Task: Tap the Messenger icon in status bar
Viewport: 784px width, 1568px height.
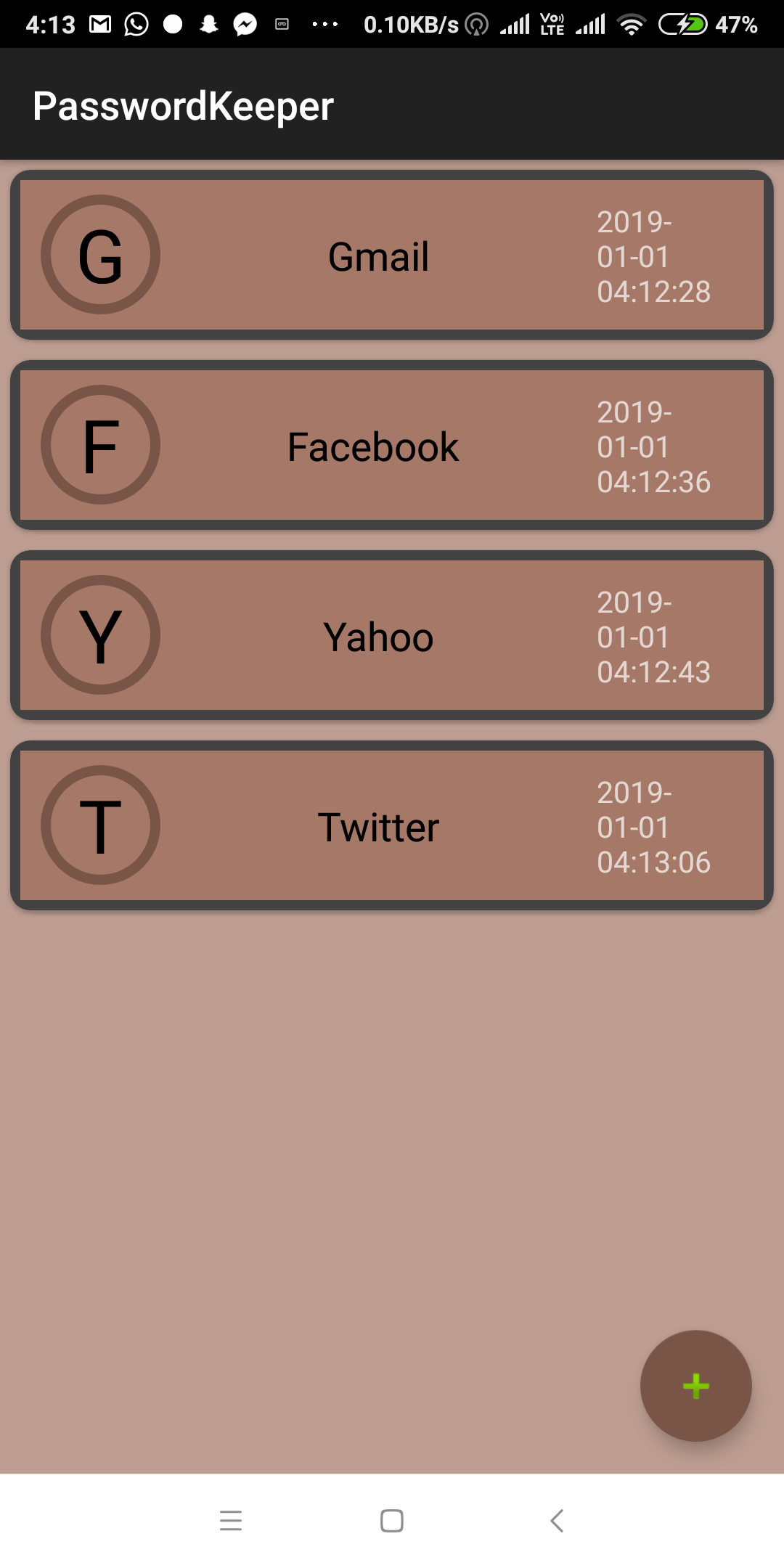Action: click(245, 24)
